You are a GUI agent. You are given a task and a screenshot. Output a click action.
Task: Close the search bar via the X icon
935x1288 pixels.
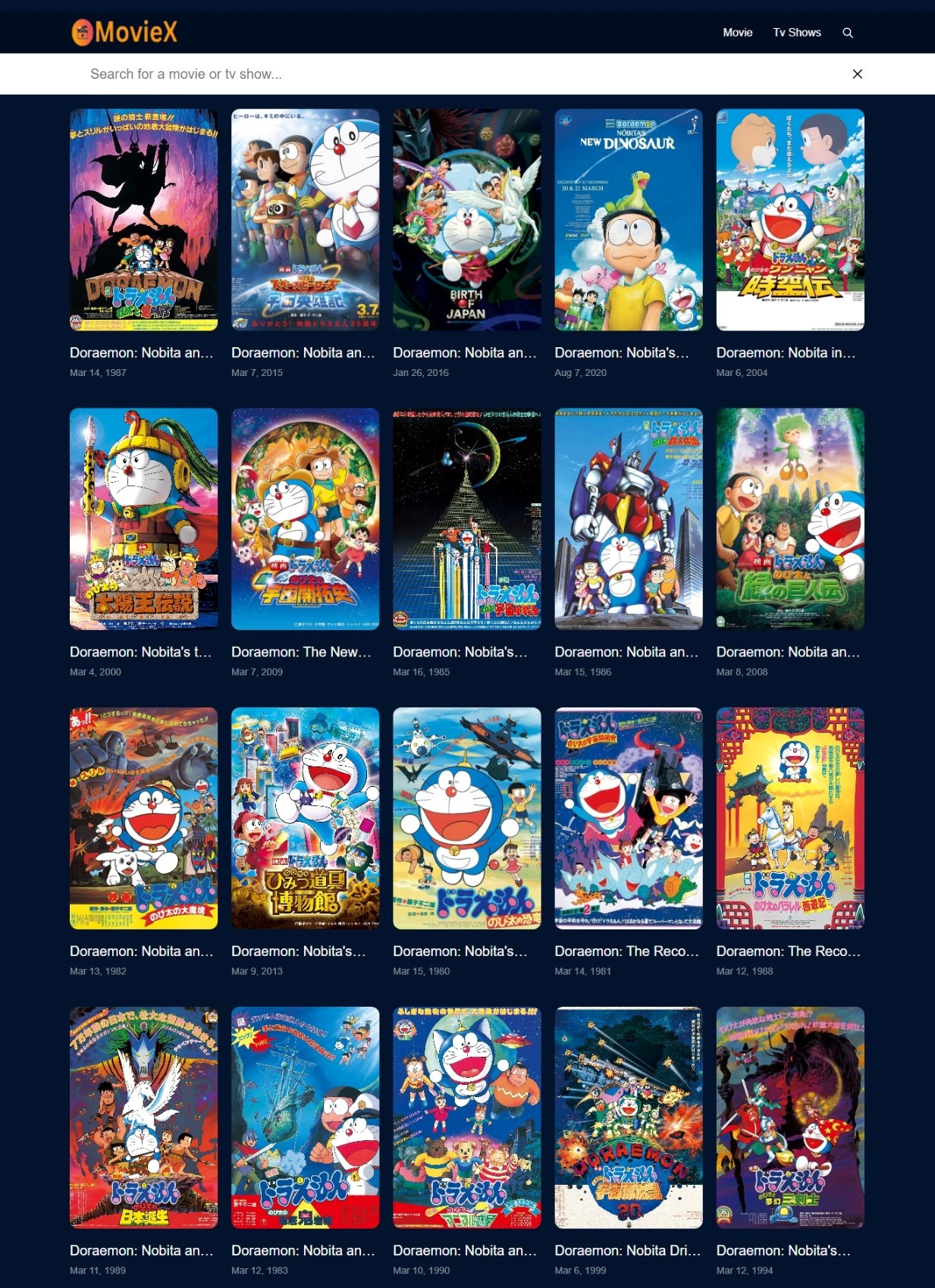click(x=857, y=74)
